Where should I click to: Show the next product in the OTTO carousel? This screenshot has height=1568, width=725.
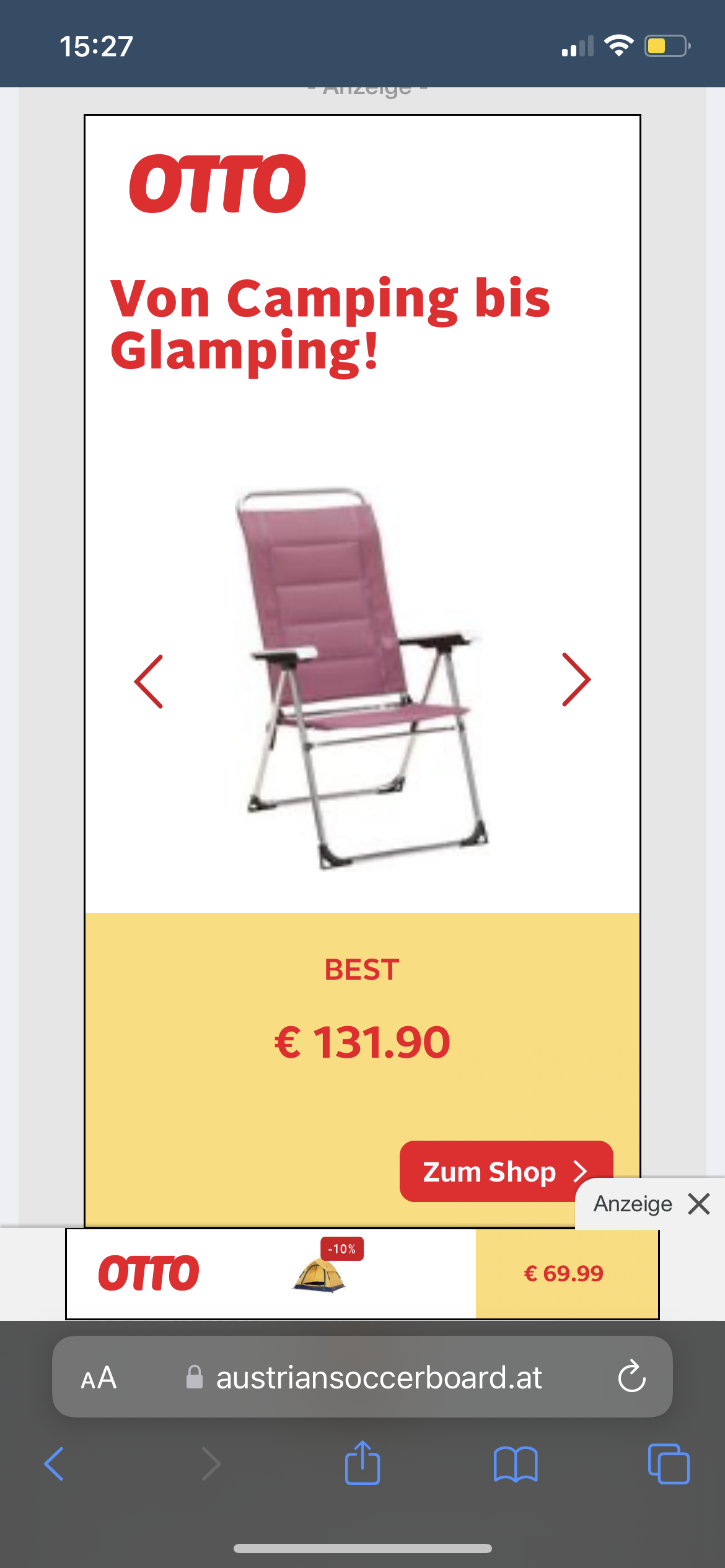pos(576,679)
